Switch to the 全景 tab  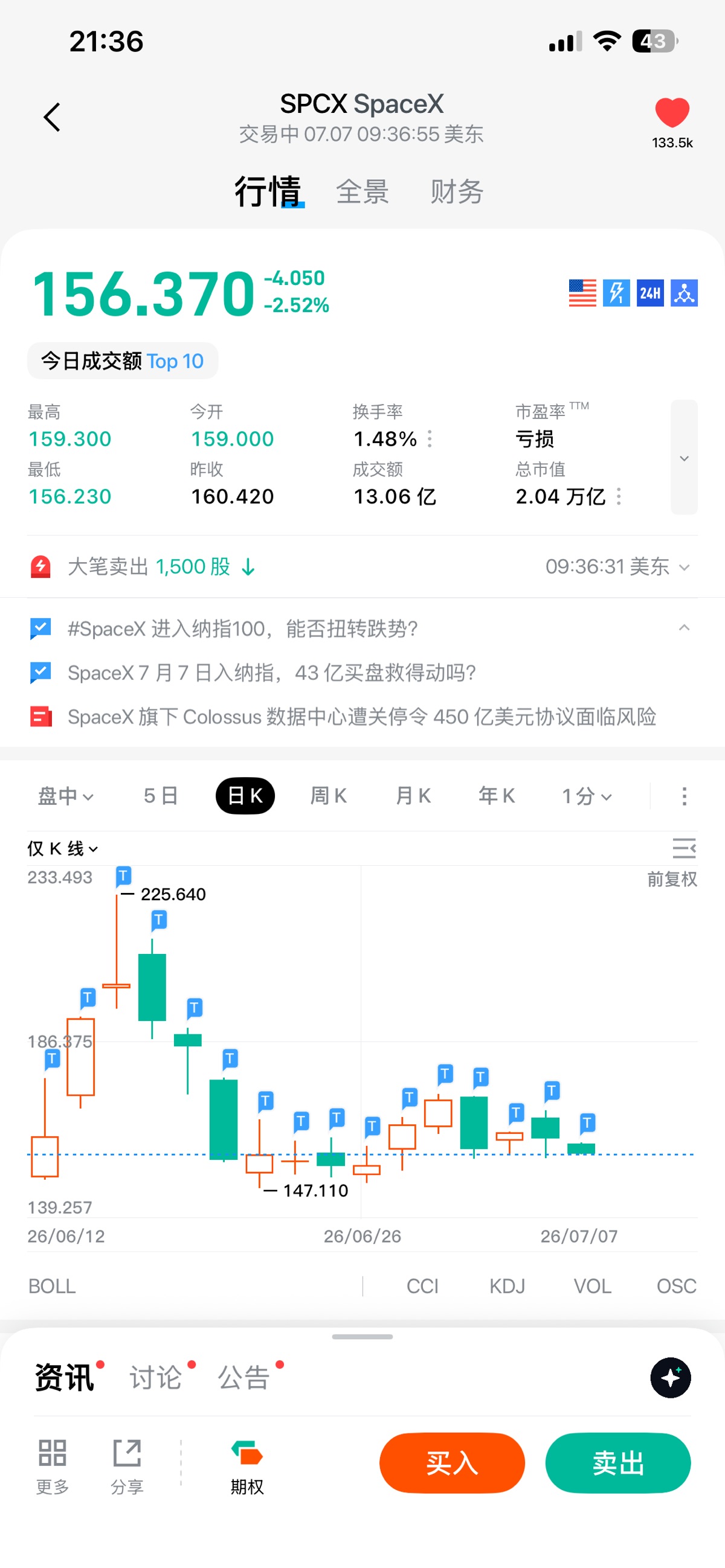362,192
